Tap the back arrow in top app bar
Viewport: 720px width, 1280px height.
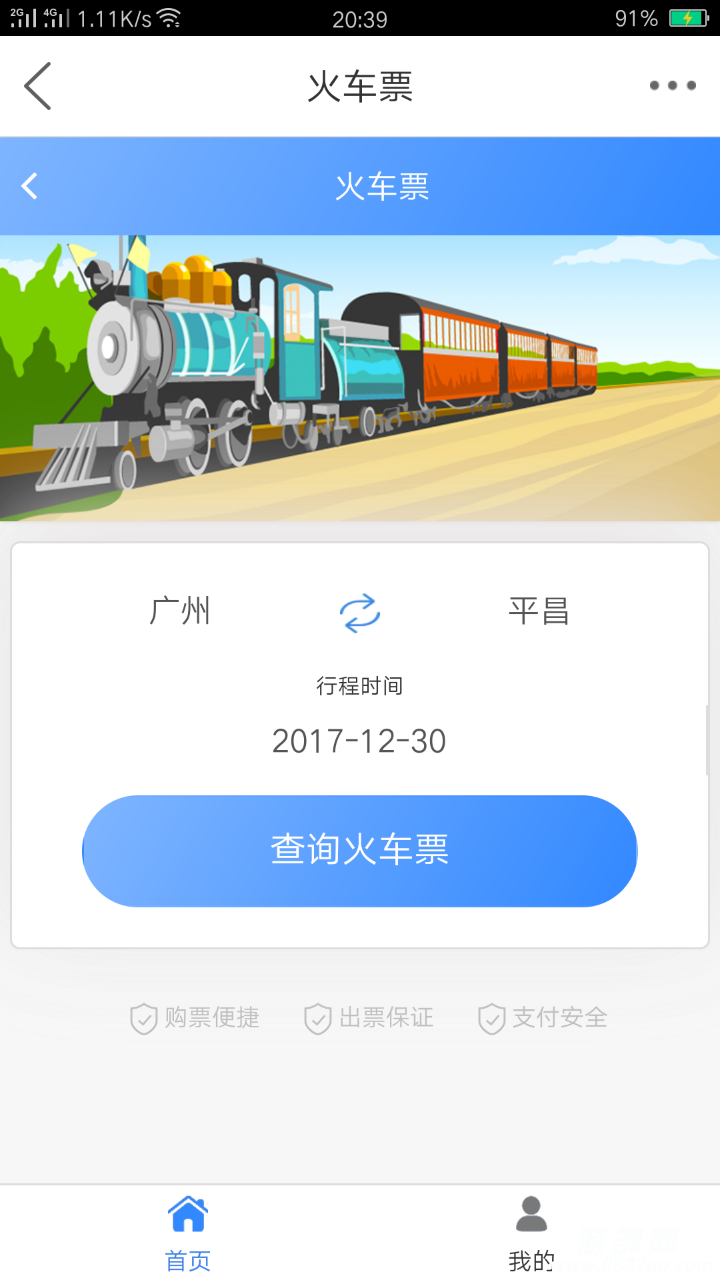click(x=38, y=86)
